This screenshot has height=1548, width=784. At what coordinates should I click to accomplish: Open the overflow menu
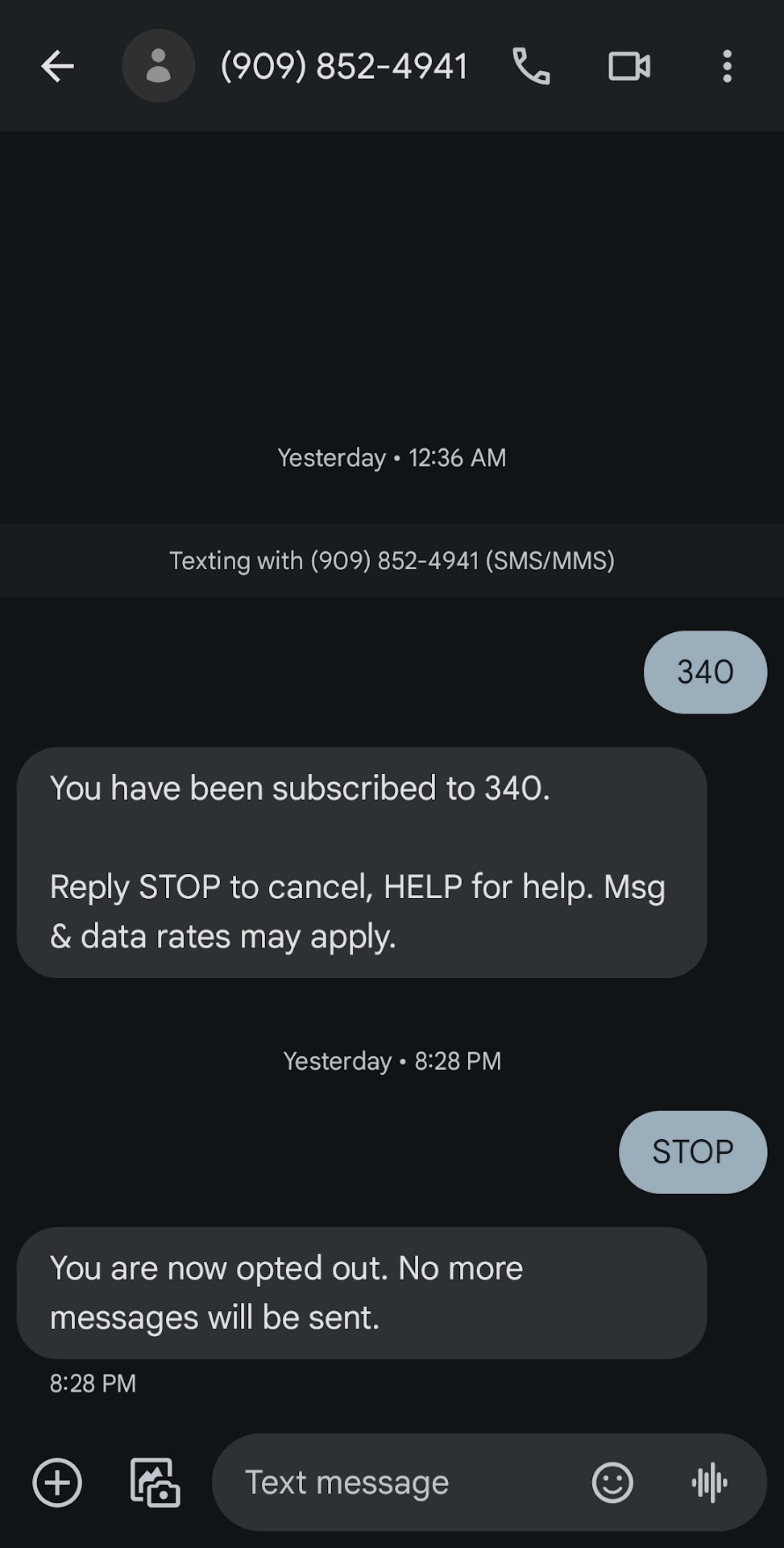coord(727,66)
